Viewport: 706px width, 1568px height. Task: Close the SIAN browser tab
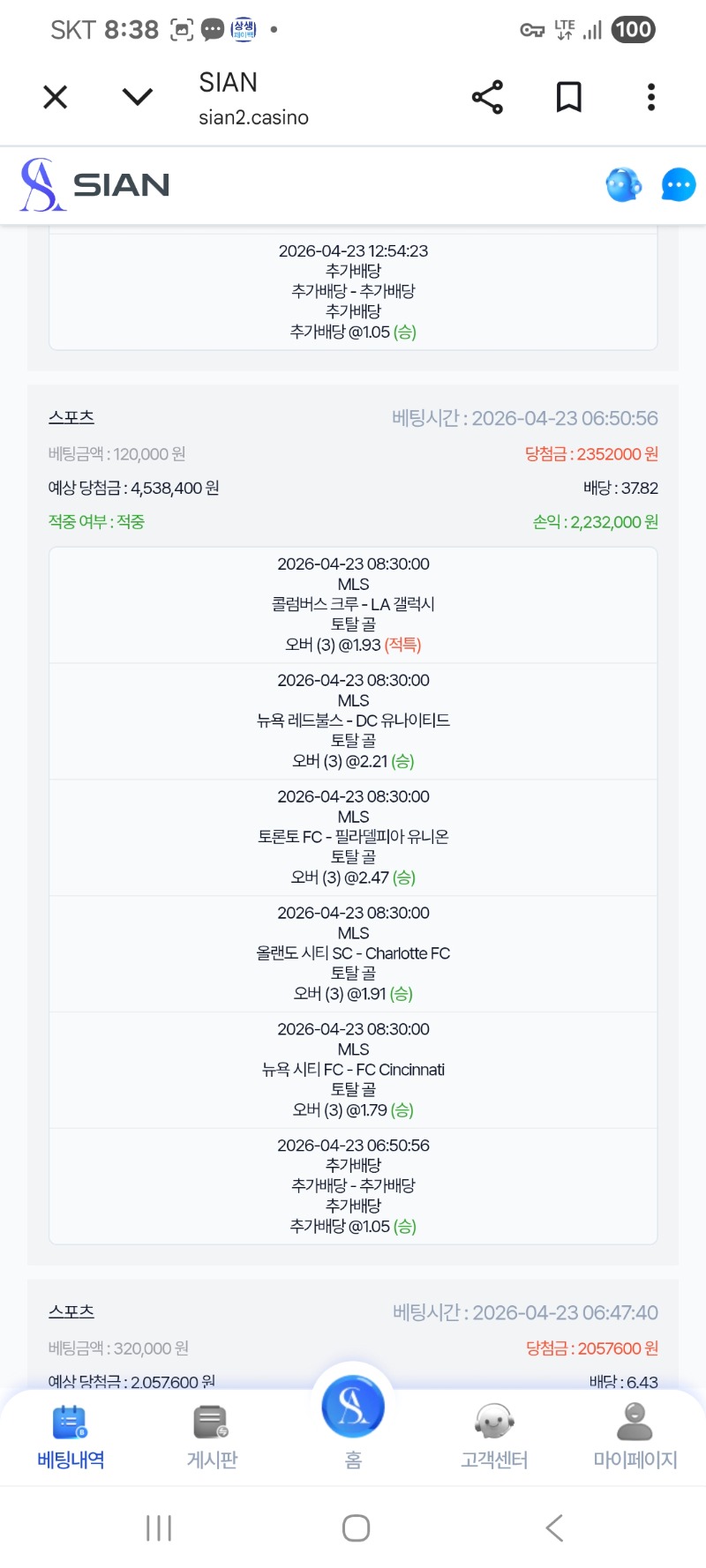coord(56,97)
